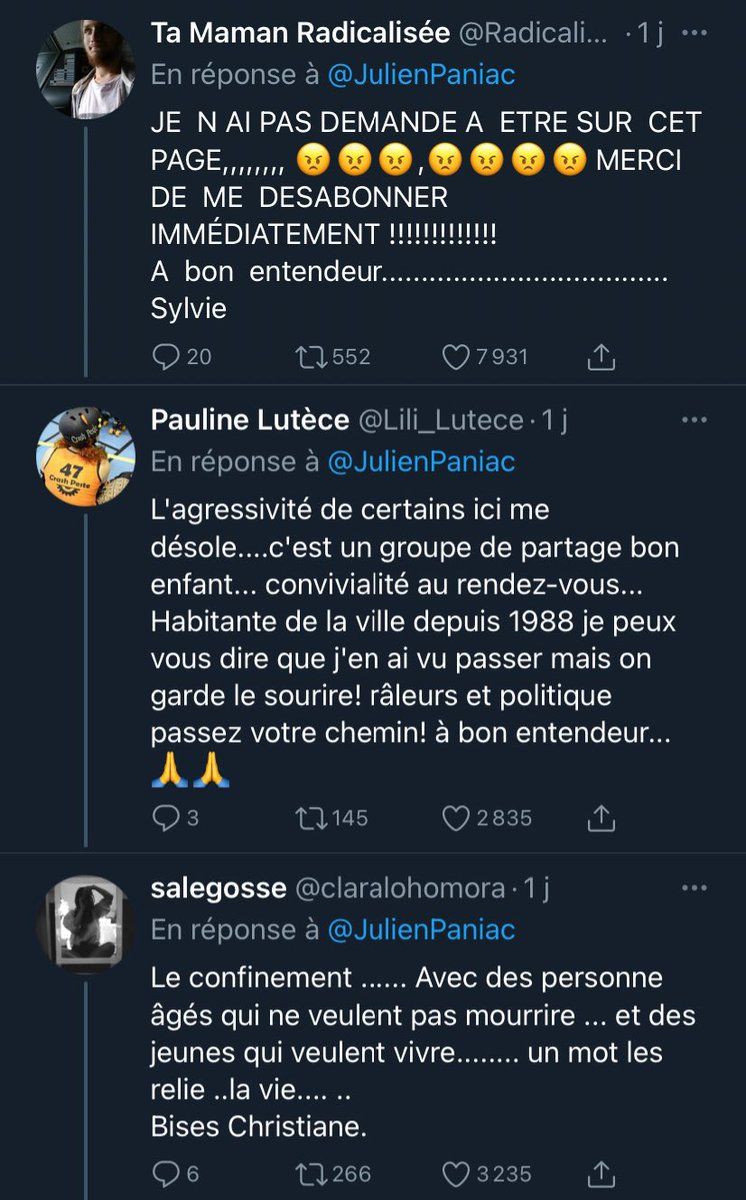Share Pauline Lutèce's tweet
The image size is (746, 1200).
click(x=601, y=818)
